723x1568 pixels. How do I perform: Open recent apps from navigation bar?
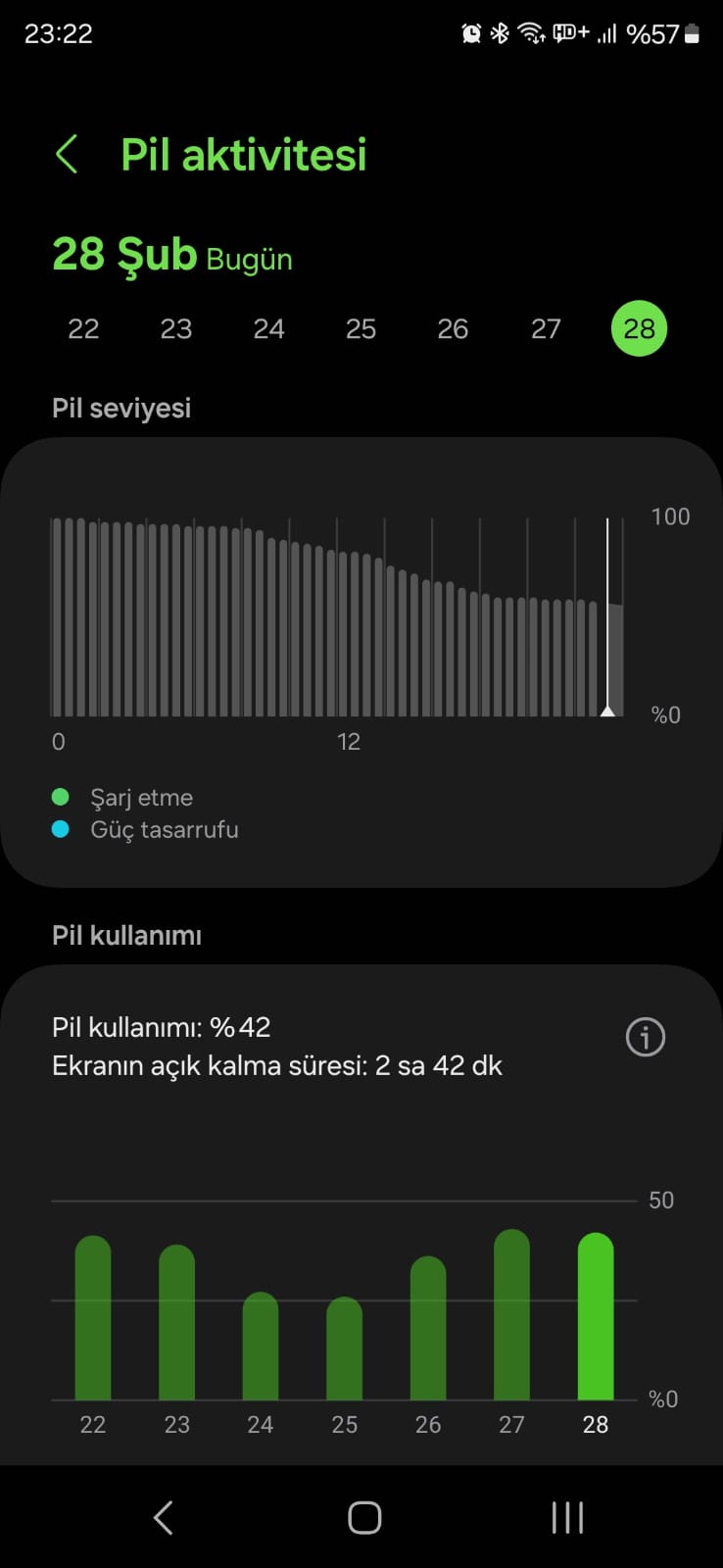(567, 1518)
